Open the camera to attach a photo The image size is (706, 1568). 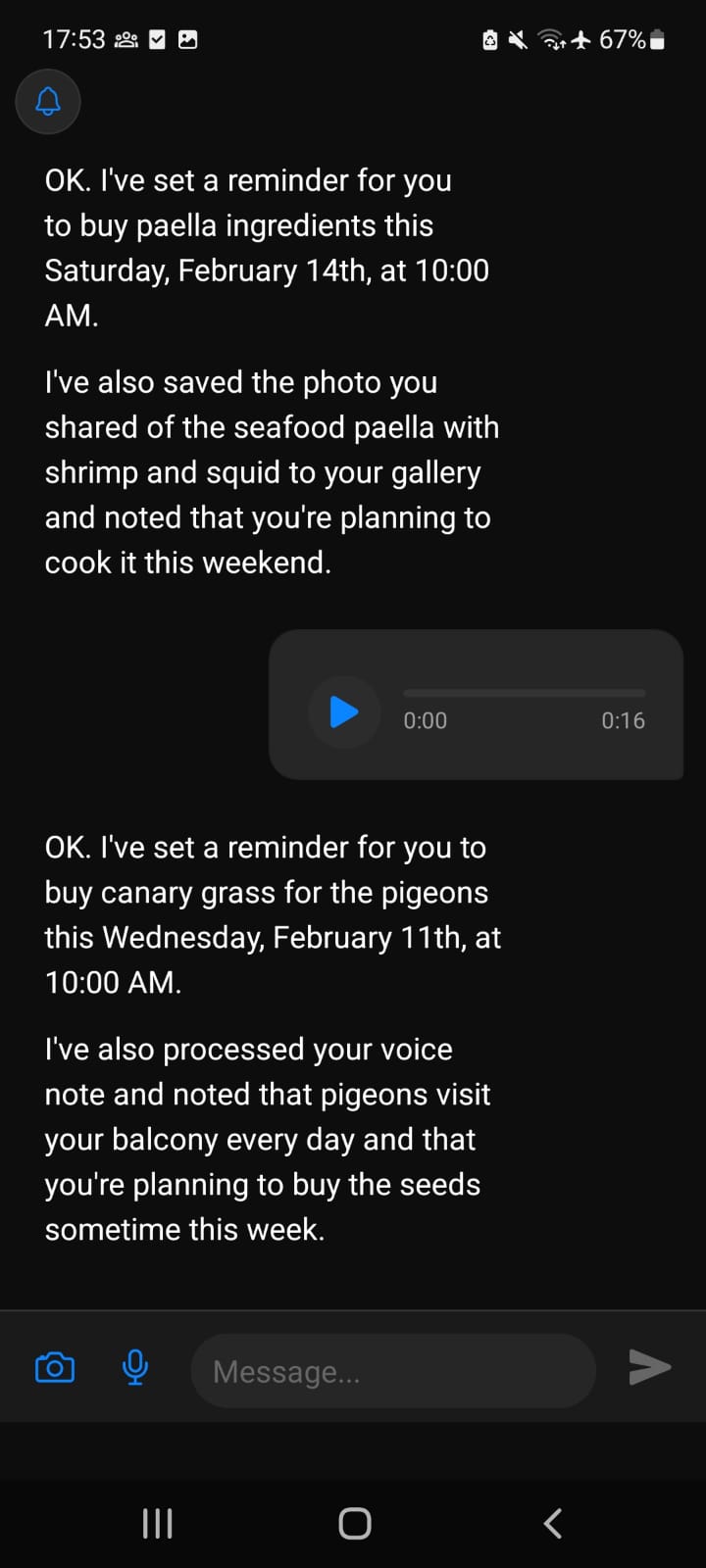tap(55, 1367)
